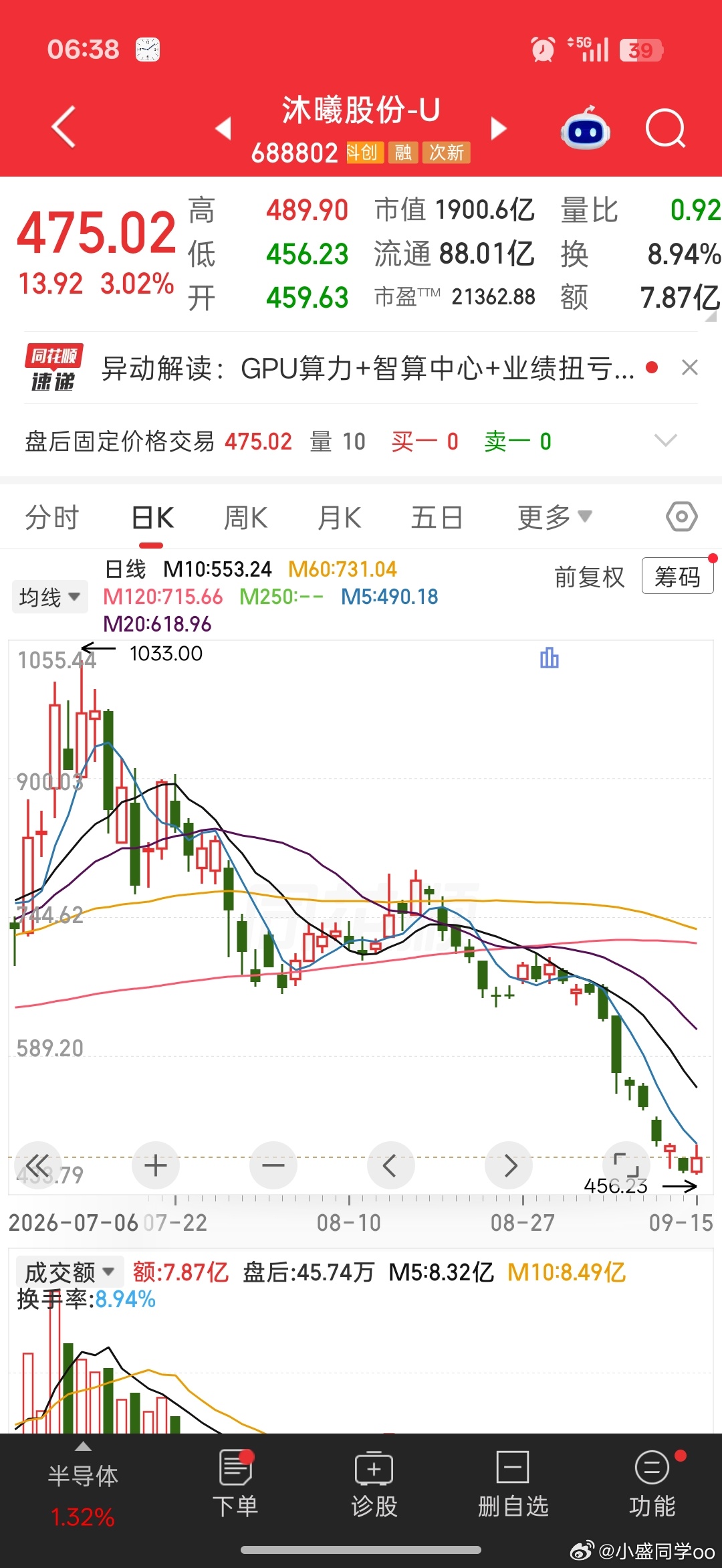Viewport: 722px width, 1568px height.
Task: Open the robot AI assistant
Action: pos(585,128)
